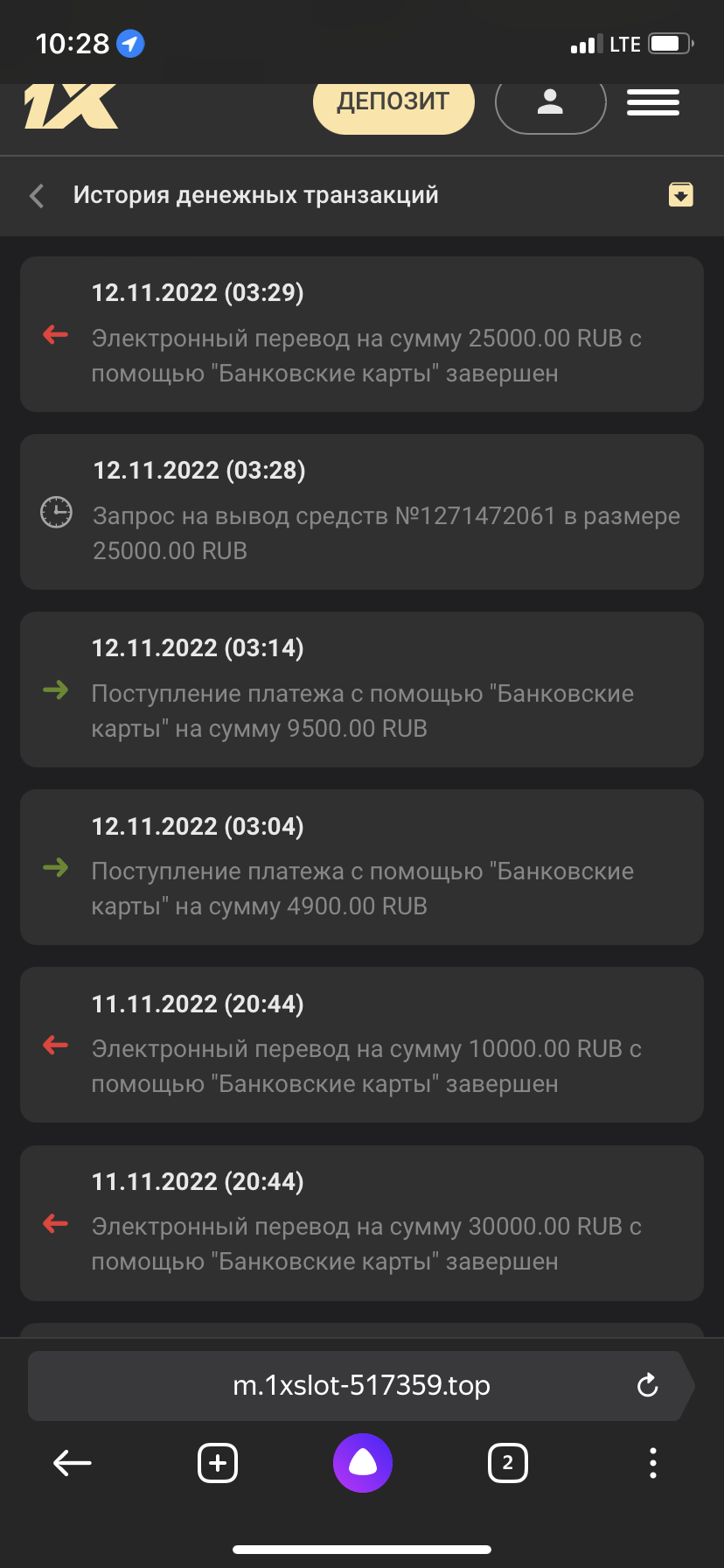This screenshot has height=1568, width=724.
Task: Reload the page
Action: 647,1385
